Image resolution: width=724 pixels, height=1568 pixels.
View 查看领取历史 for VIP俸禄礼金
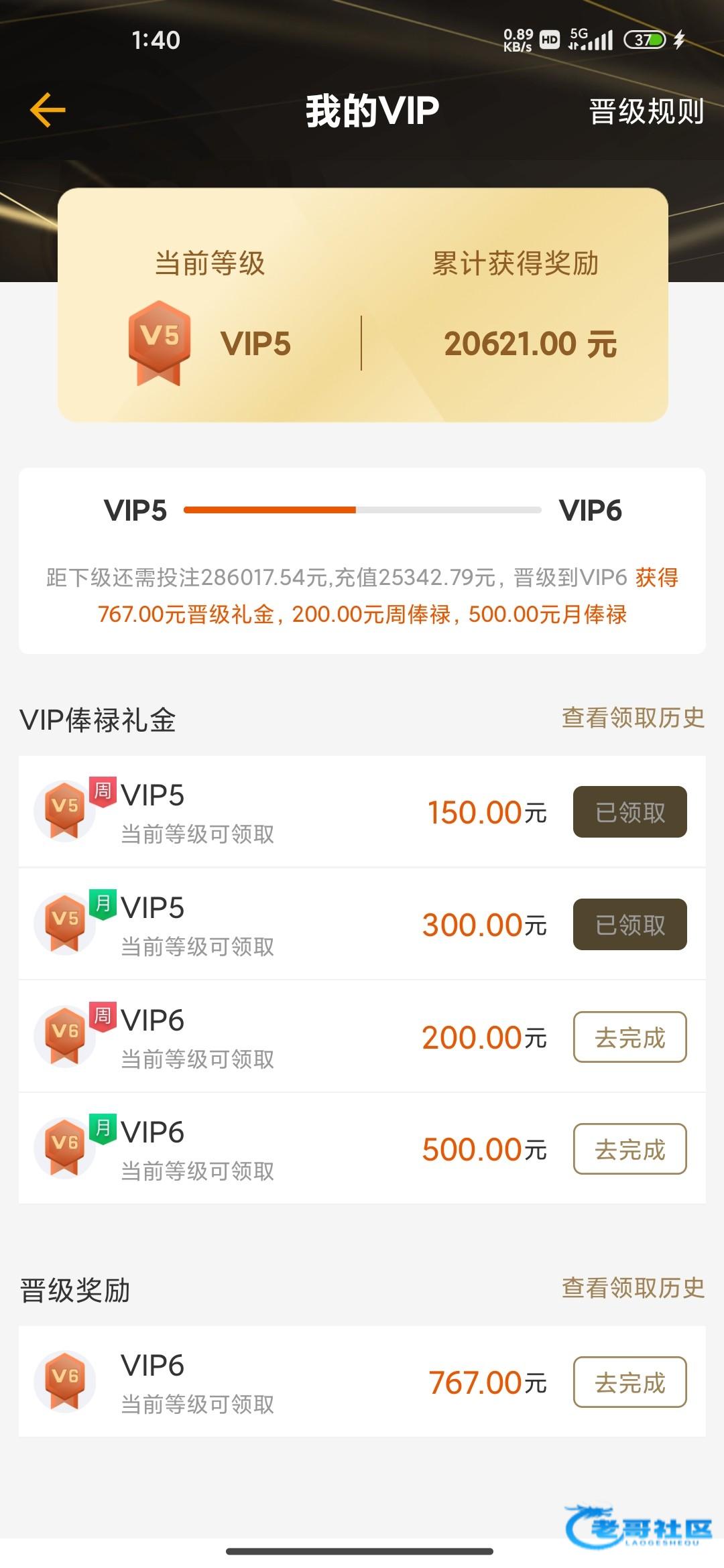tap(633, 718)
